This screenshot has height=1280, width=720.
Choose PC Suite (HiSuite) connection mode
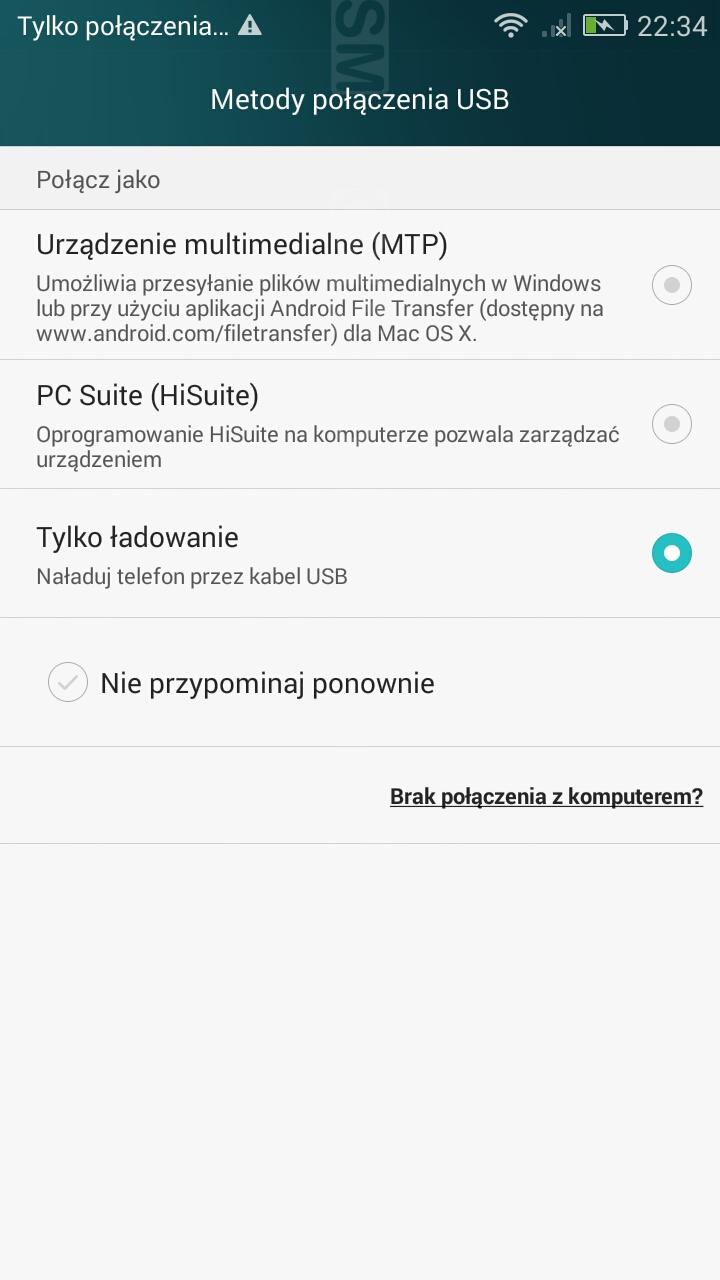point(360,424)
